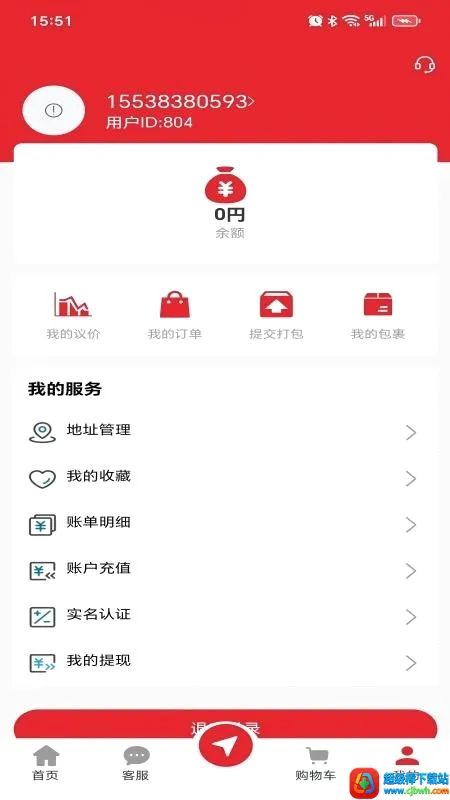This screenshot has height=800, width=450.
Task: Open the customer support headset icon
Action: [x=424, y=65]
